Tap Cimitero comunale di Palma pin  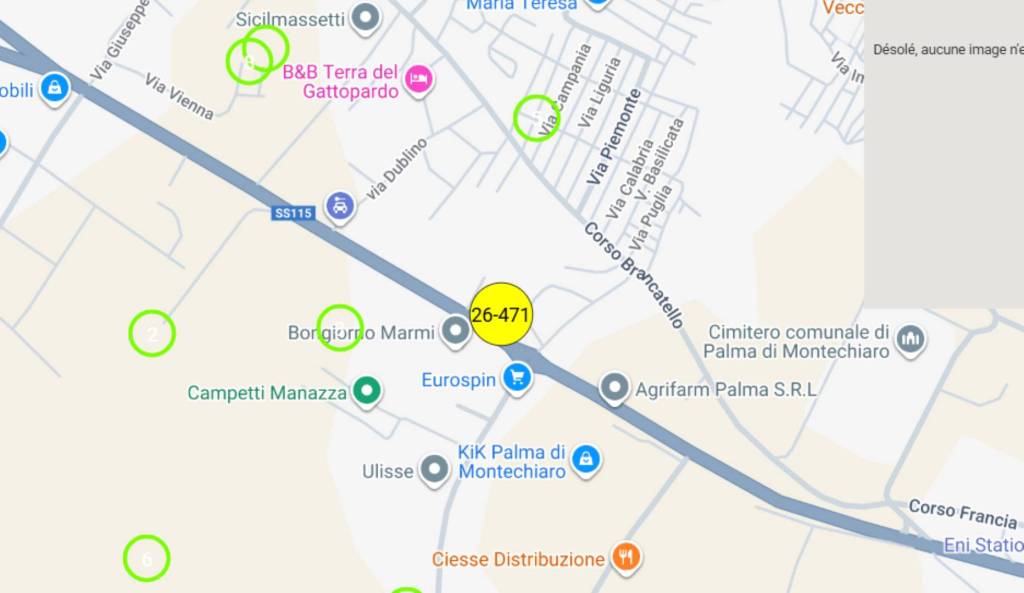click(x=910, y=339)
